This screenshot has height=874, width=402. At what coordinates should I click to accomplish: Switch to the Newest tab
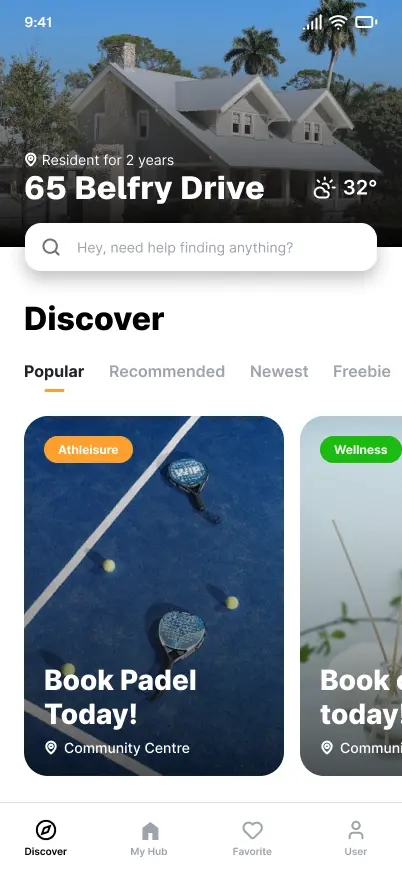279,372
